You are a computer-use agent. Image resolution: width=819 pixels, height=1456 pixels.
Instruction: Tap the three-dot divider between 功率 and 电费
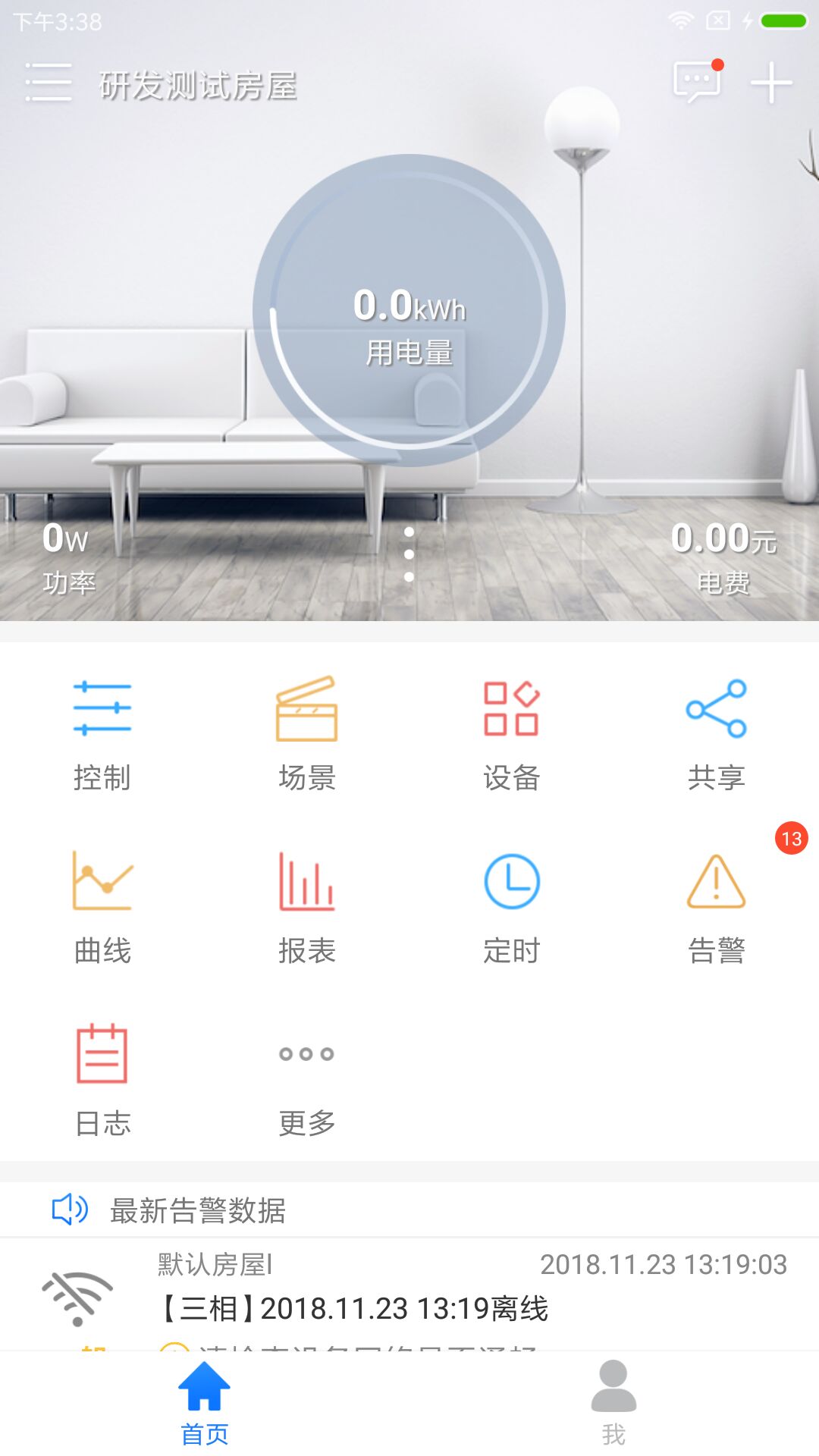409,554
